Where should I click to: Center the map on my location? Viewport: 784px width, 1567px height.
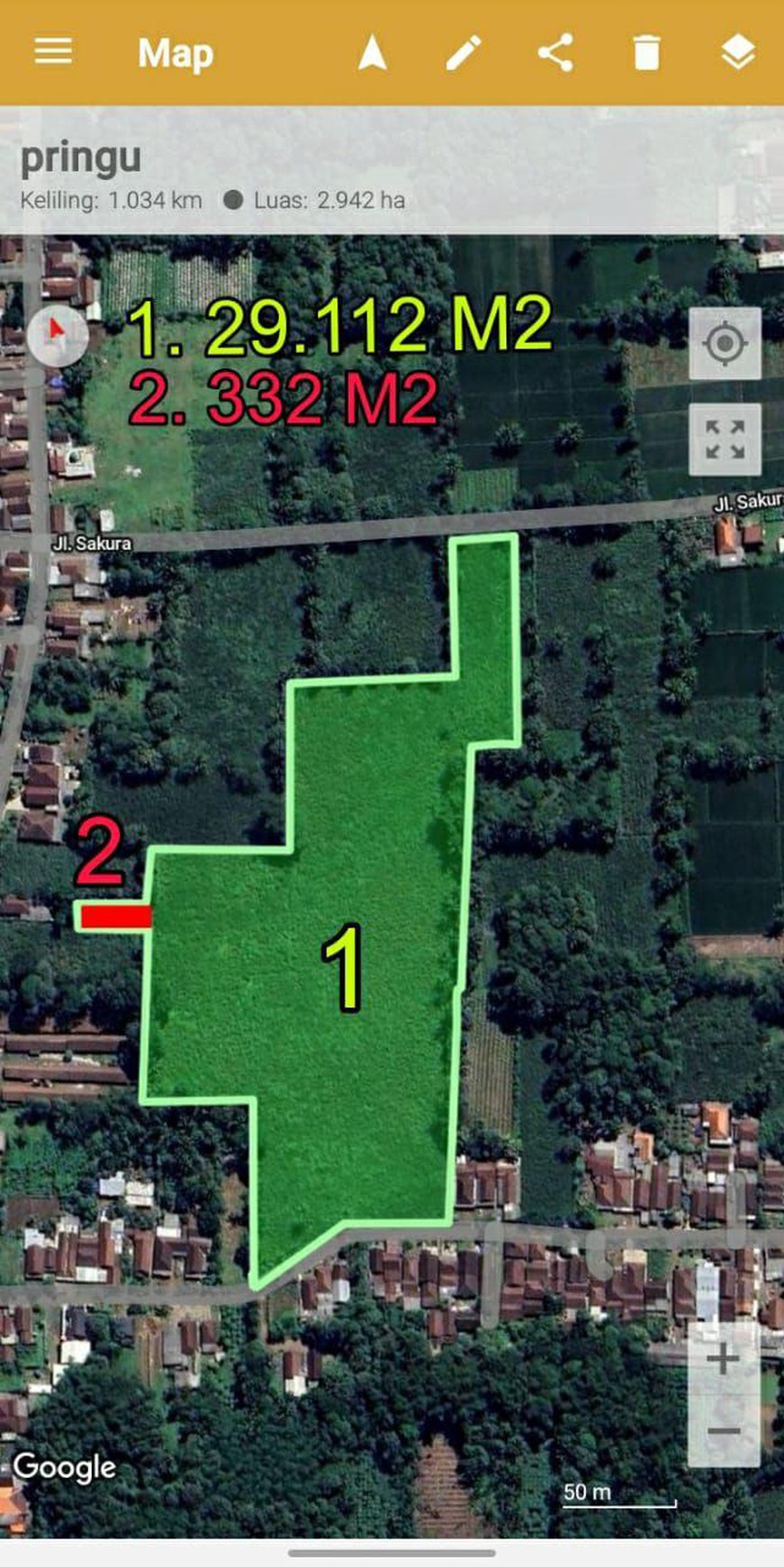725,343
